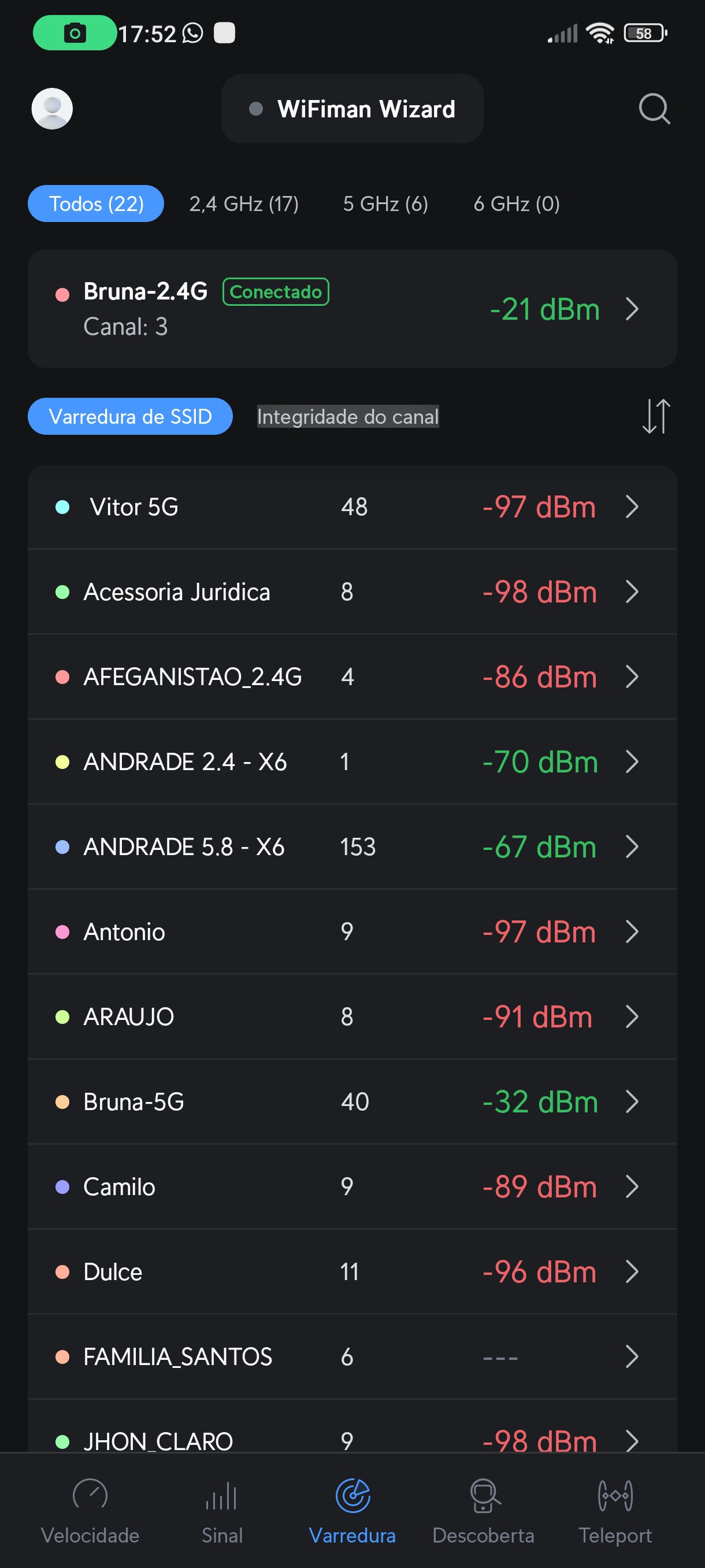
Task: Filter networks by 5 GHz
Action: point(385,204)
